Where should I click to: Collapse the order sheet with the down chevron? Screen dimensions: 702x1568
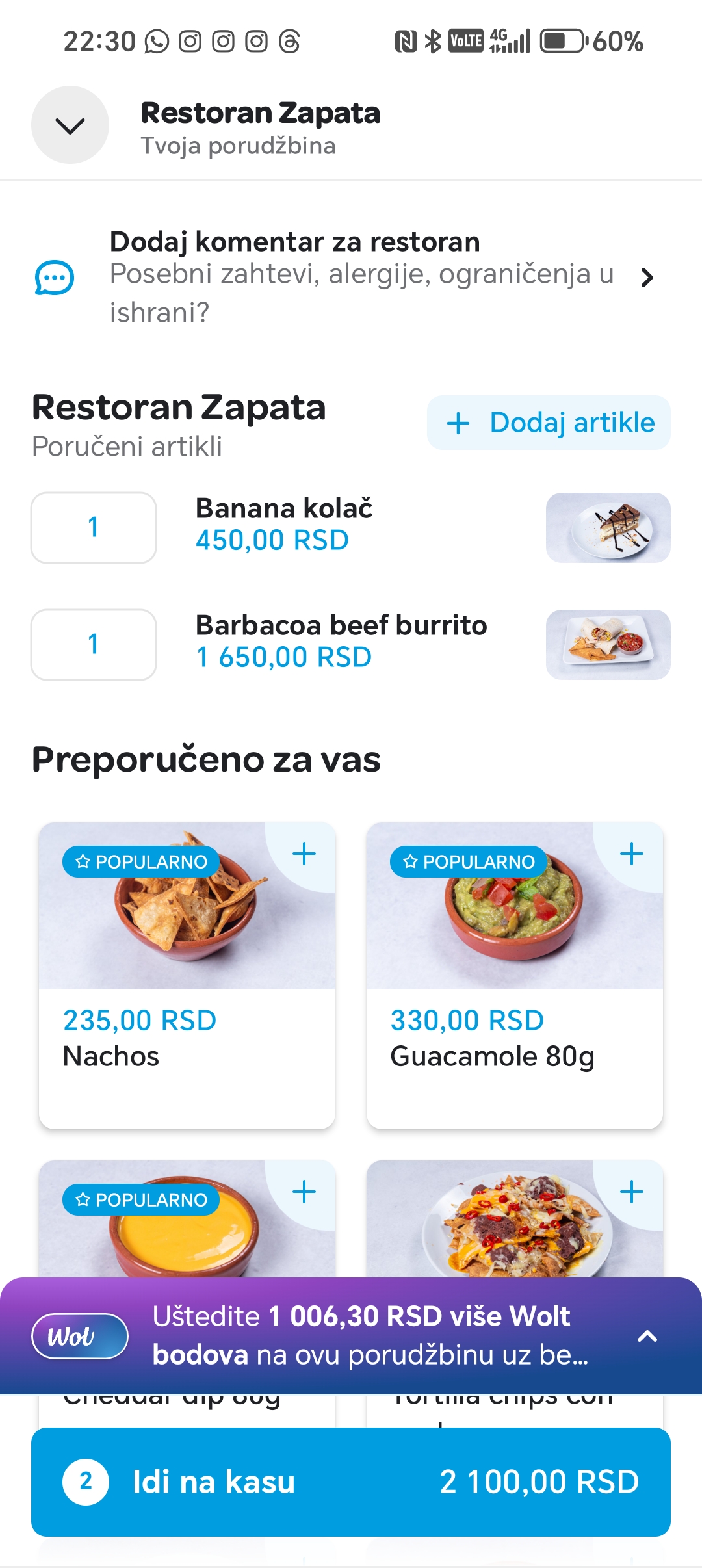(70, 125)
